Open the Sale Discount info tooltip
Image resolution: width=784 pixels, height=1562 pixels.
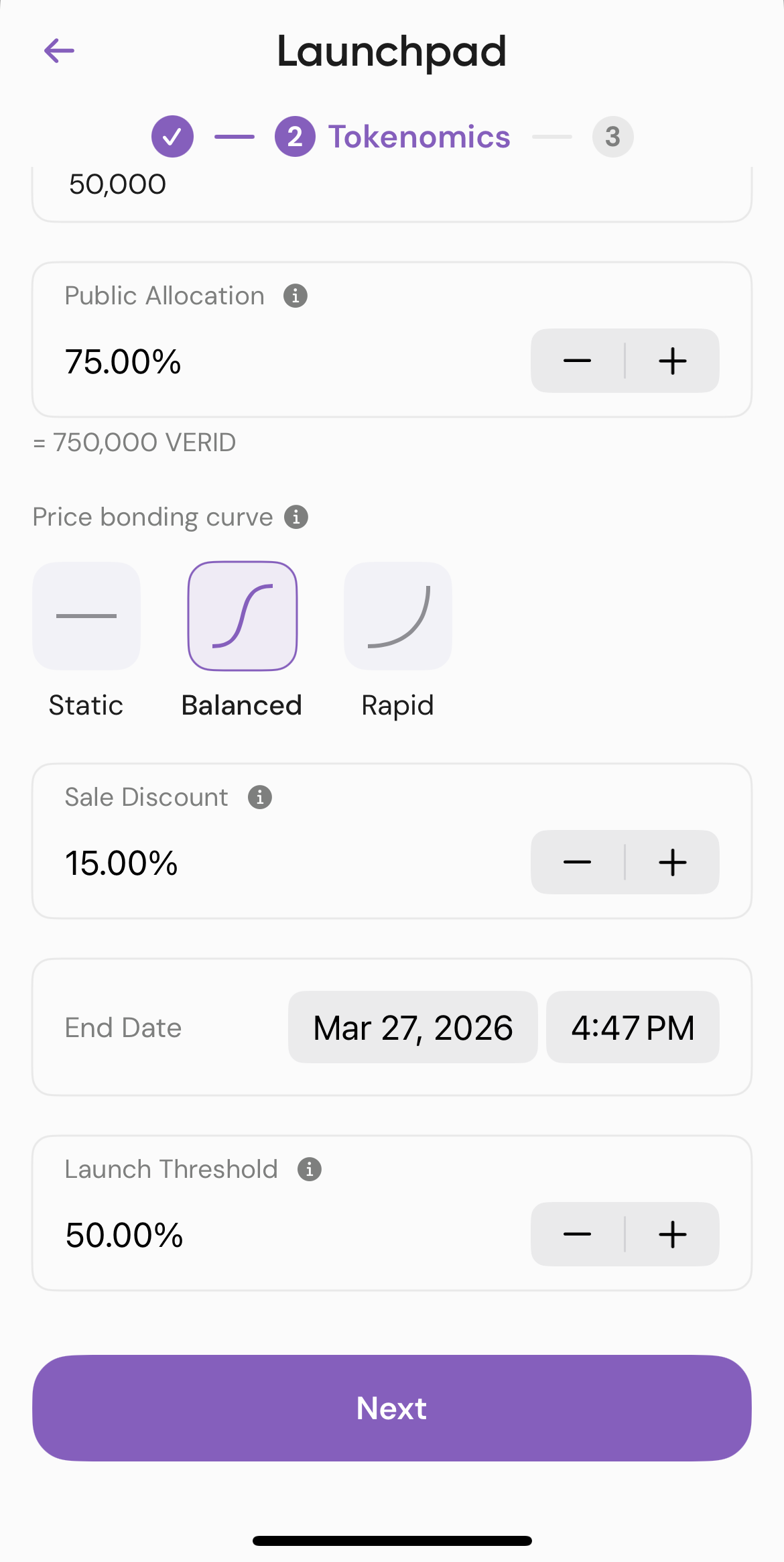259,796
